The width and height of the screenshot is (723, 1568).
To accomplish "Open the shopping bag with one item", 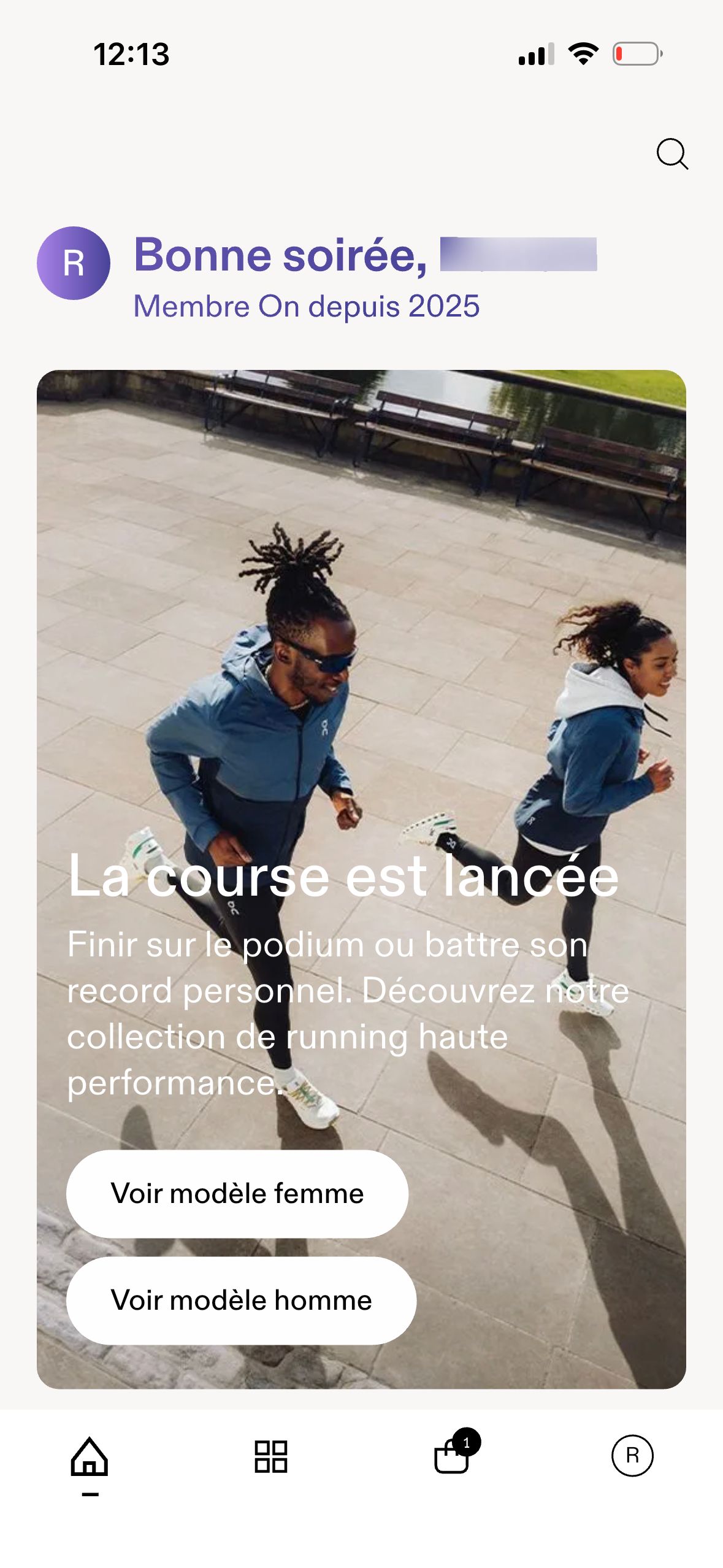I will (x=453, y=1456).
